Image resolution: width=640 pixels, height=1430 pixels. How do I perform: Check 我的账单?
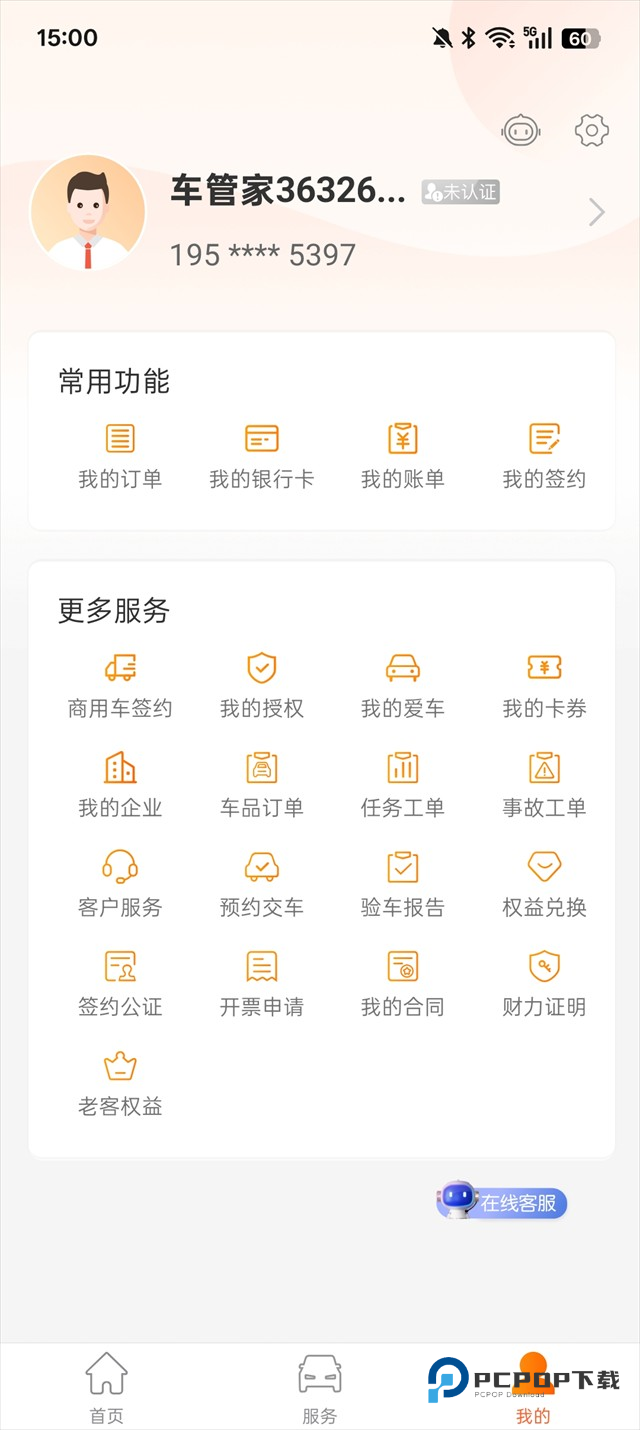(x=403, y=455)
